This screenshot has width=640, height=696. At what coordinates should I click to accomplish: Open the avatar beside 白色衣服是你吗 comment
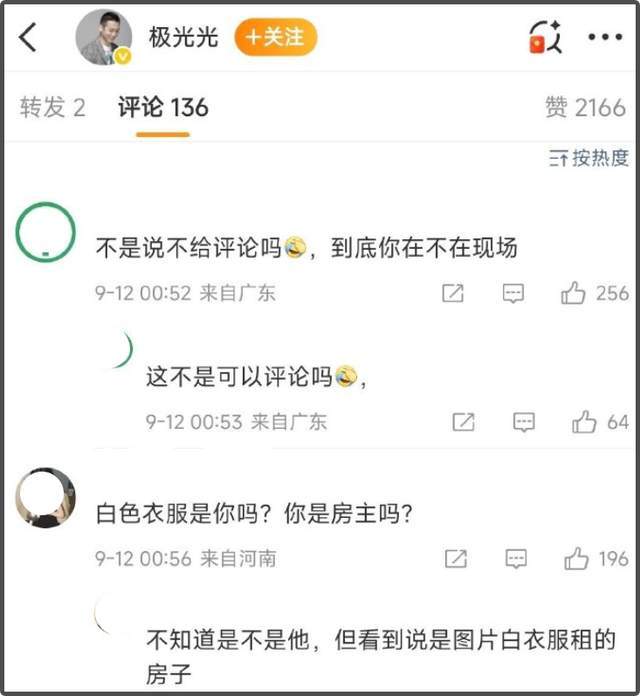[46, 498]
